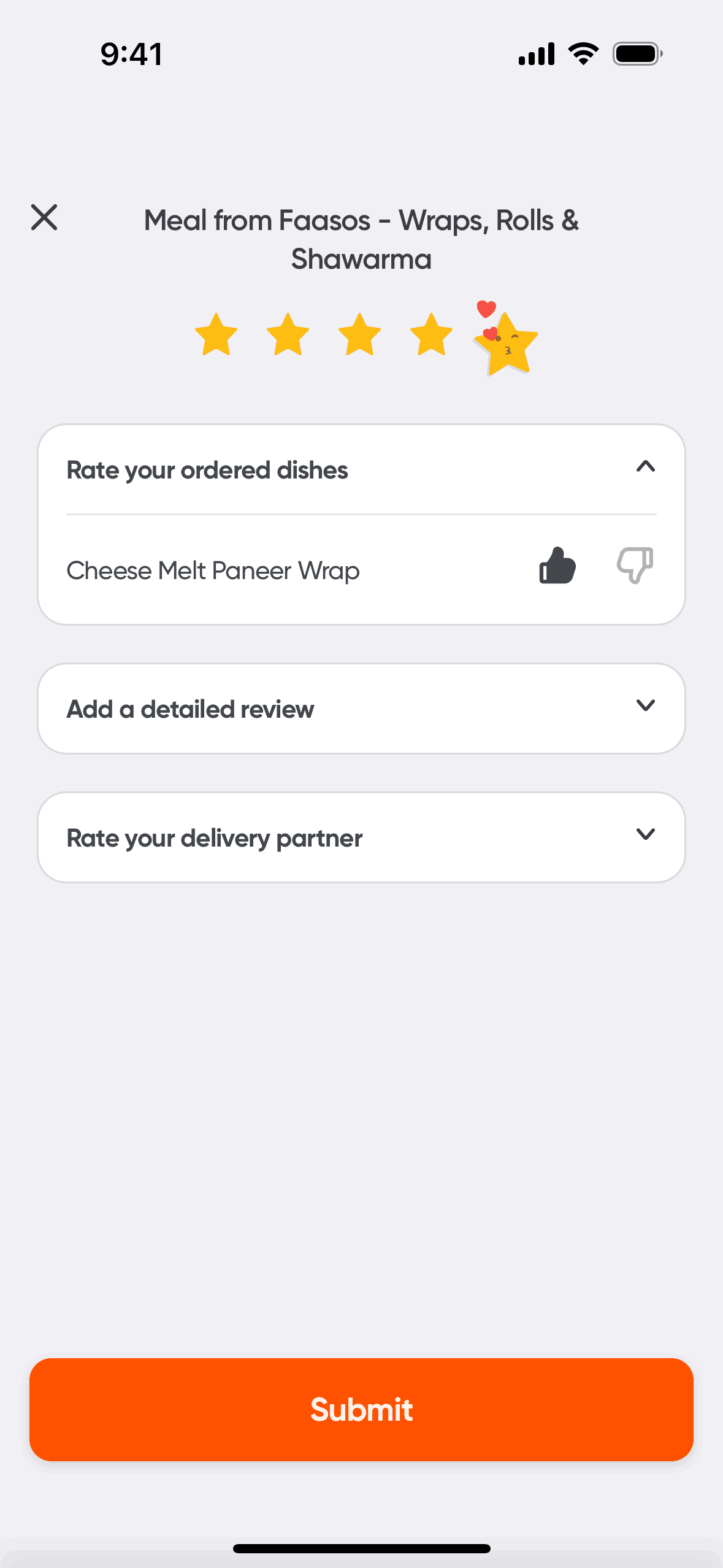Give thumbs up to Cheese Melt Paneer Wrap
Screen dimensions: 723x1568
[x=557, y=566]
